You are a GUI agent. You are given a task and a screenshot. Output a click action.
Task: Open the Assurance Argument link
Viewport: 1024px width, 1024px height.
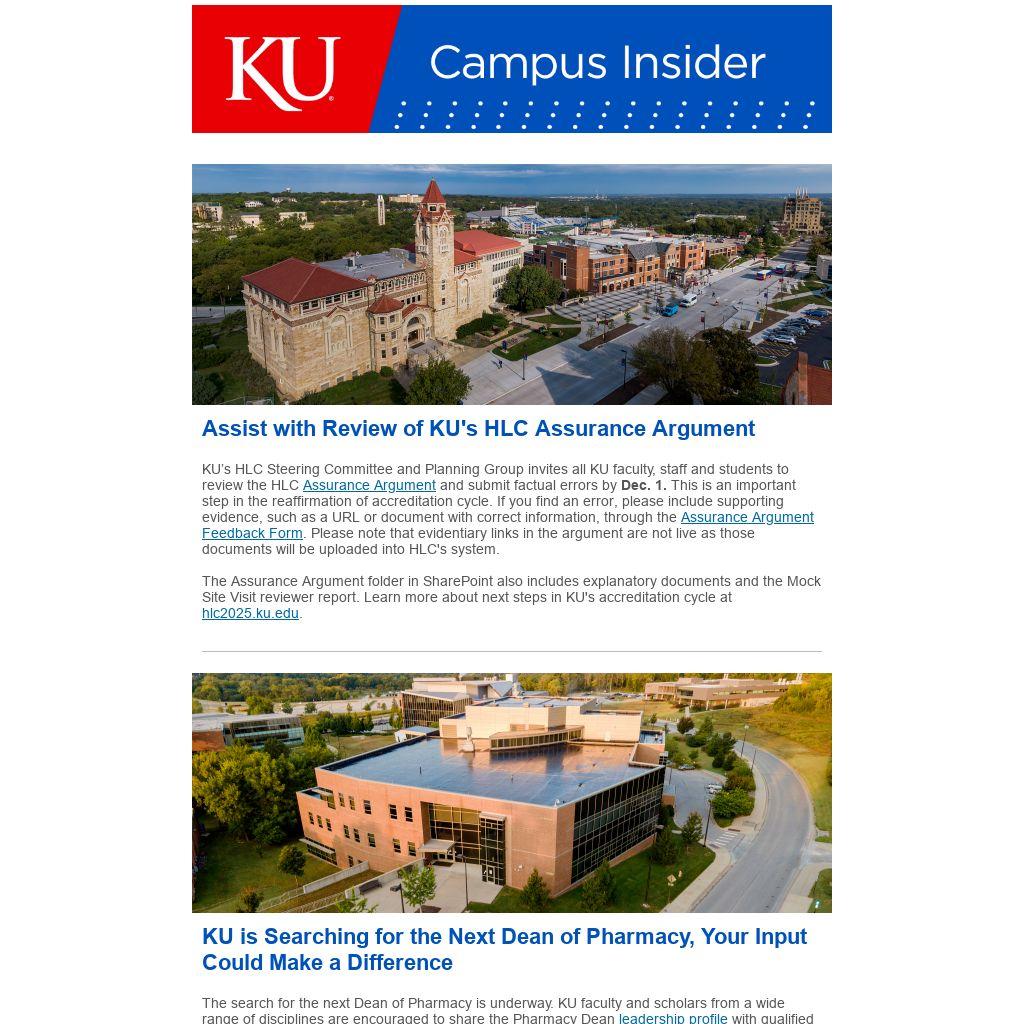pos(369,485)
